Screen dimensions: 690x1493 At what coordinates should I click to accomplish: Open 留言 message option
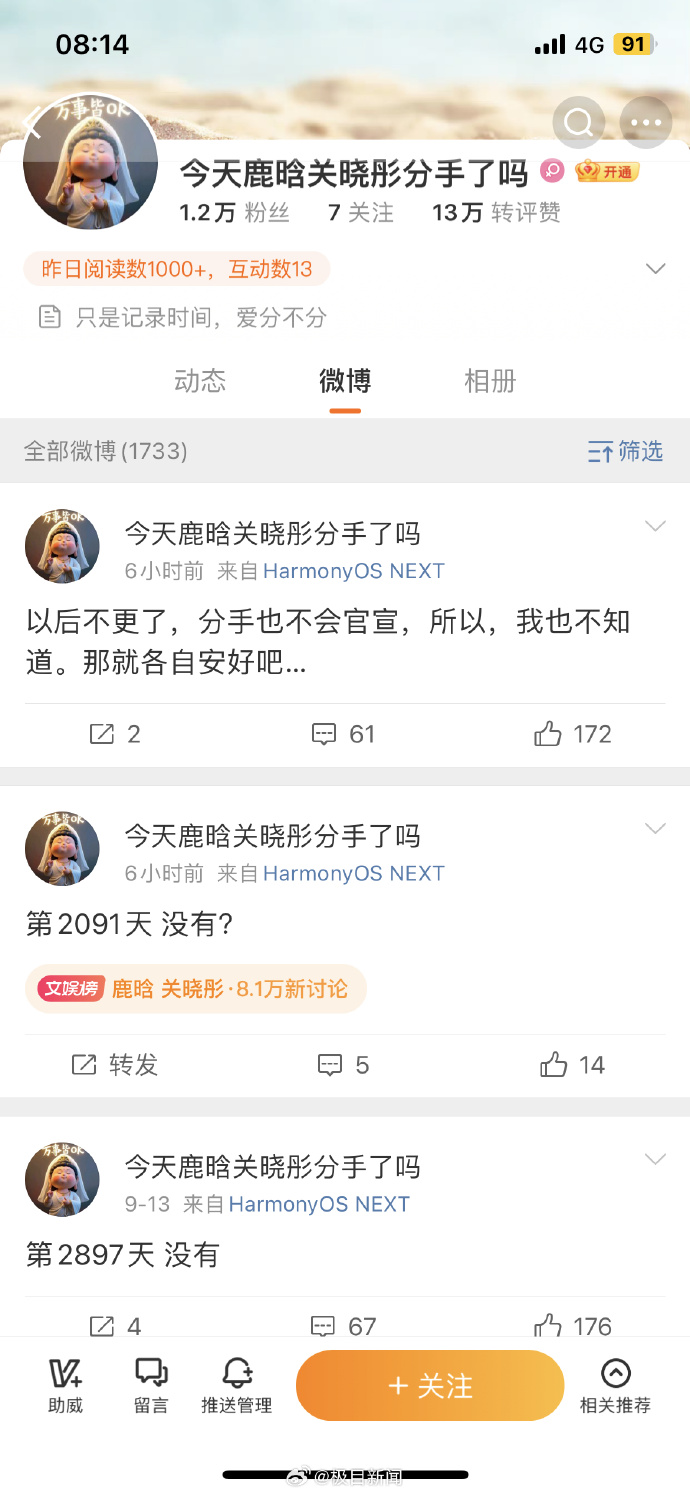(151, 1385)
